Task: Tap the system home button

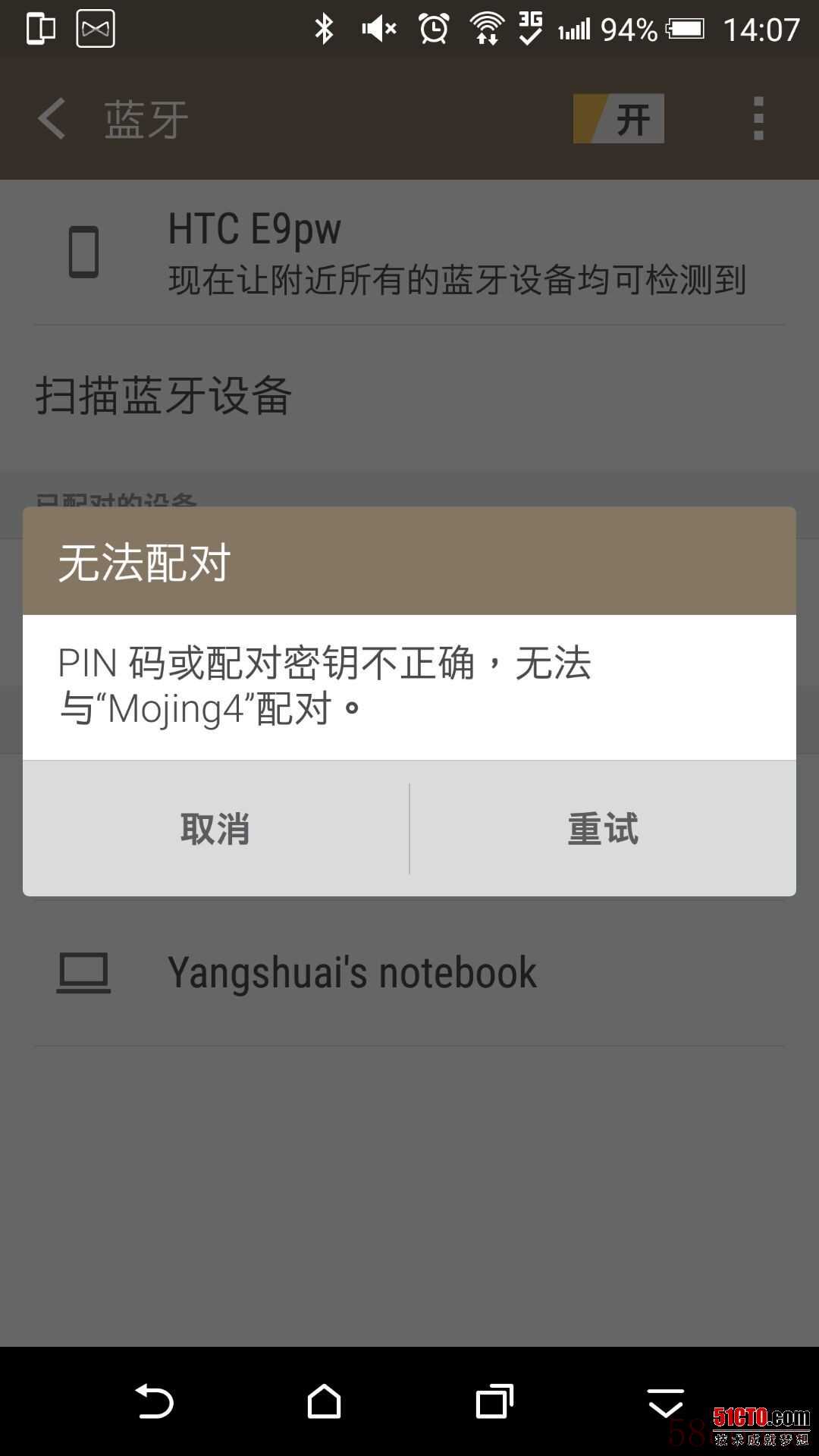Action: (x=324, y=1401)
